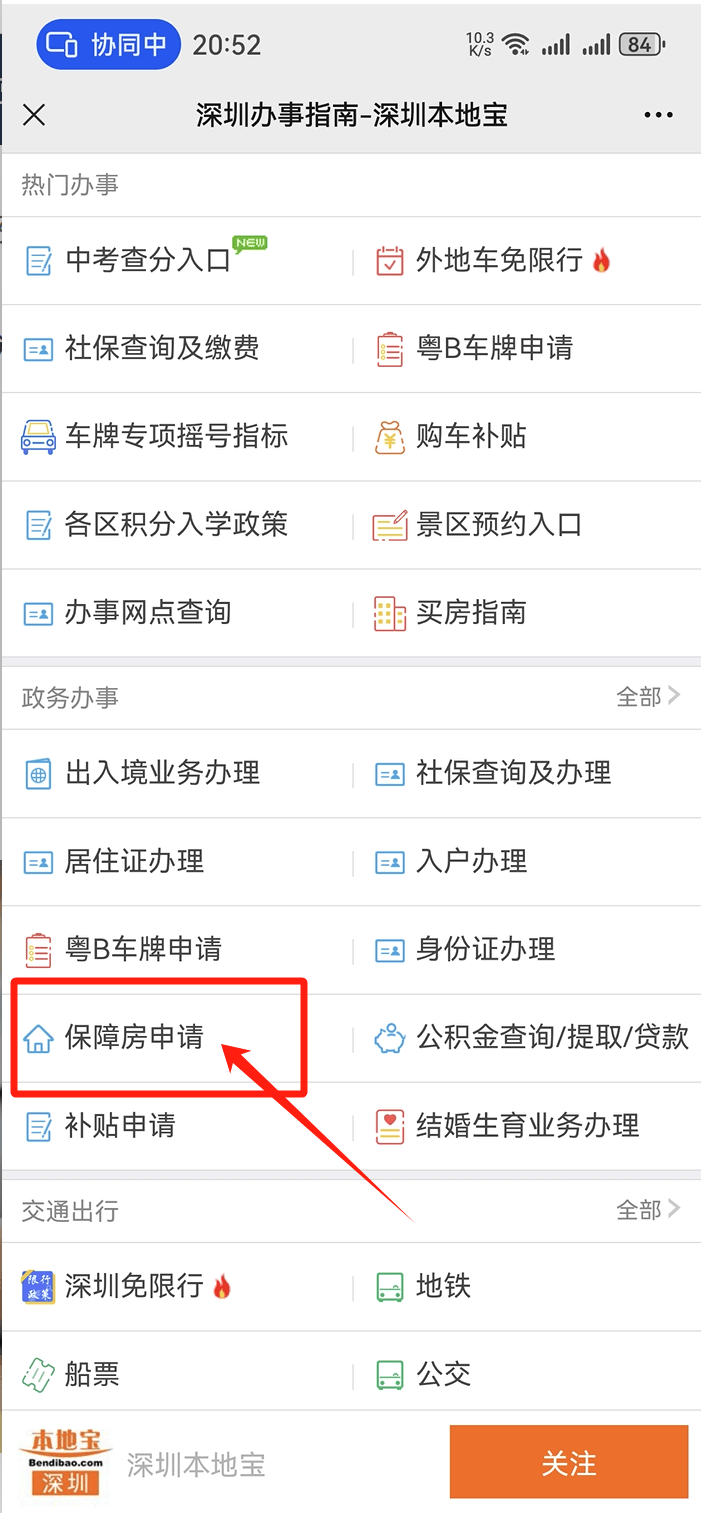701x1513 pixels.
Task: Open 公积金查询/提取/贷款
Action: [x=551, y=1037]
